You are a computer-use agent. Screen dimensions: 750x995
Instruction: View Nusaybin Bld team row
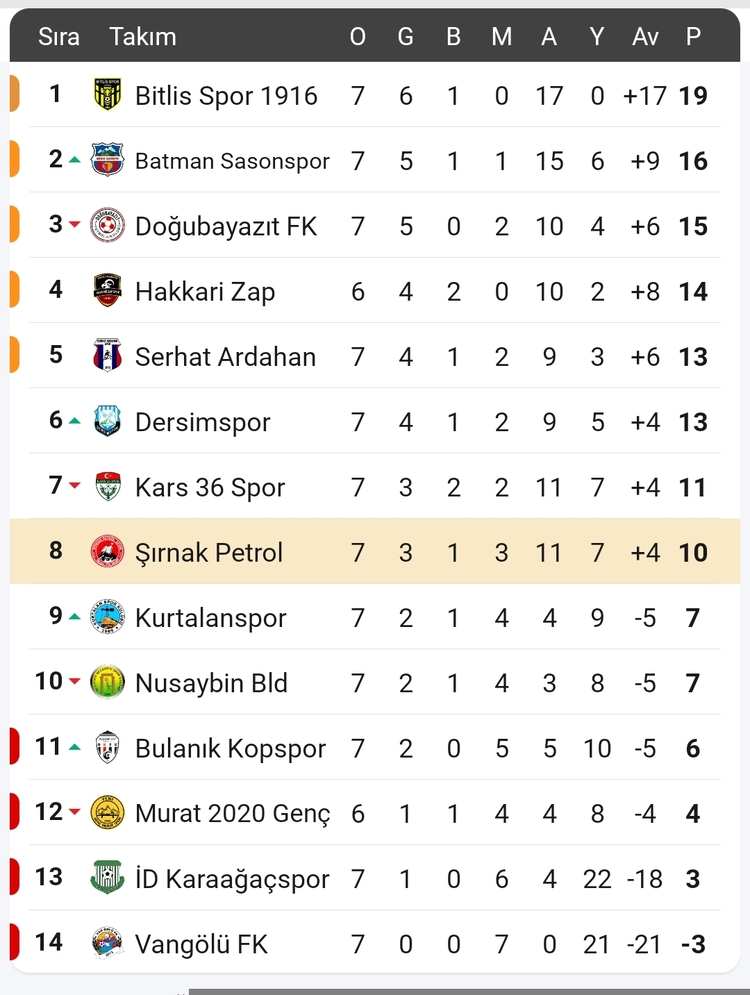pos(211,683)
